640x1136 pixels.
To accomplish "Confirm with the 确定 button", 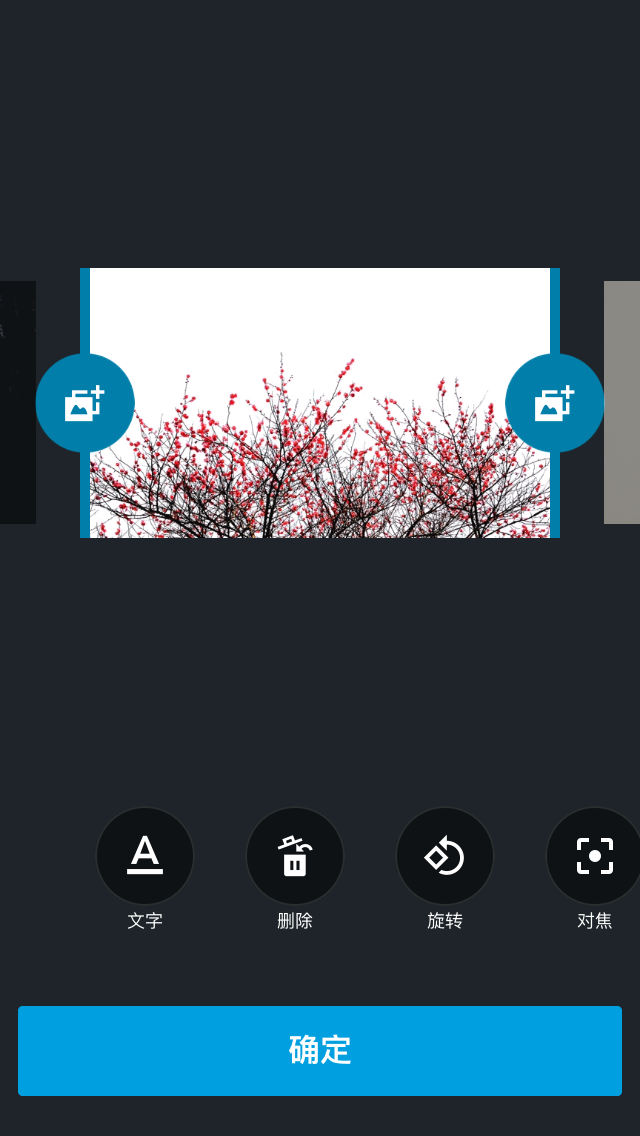I will 320,1050.
